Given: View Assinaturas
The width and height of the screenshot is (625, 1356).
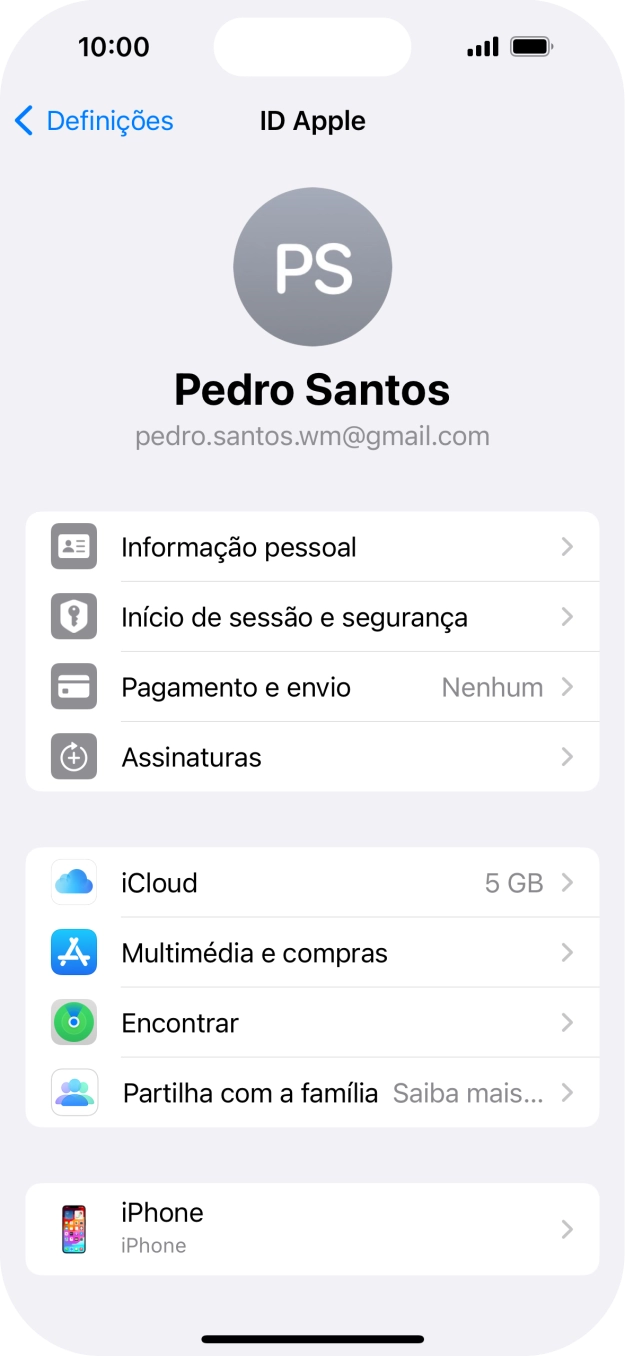Looking at the screenshot, I should (x=312, y=757).
